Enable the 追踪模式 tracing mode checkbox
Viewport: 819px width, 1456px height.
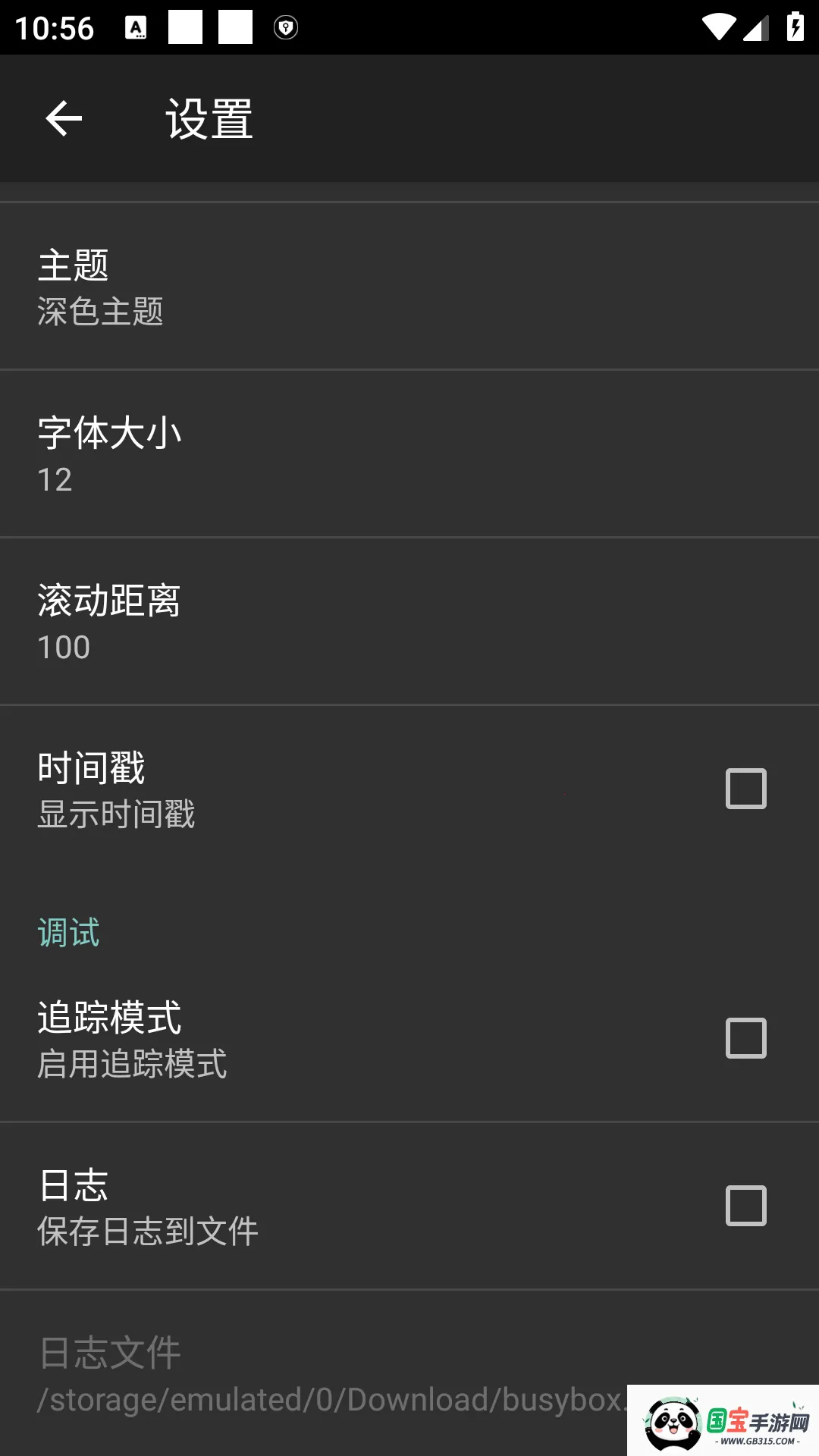point(746,1040)
